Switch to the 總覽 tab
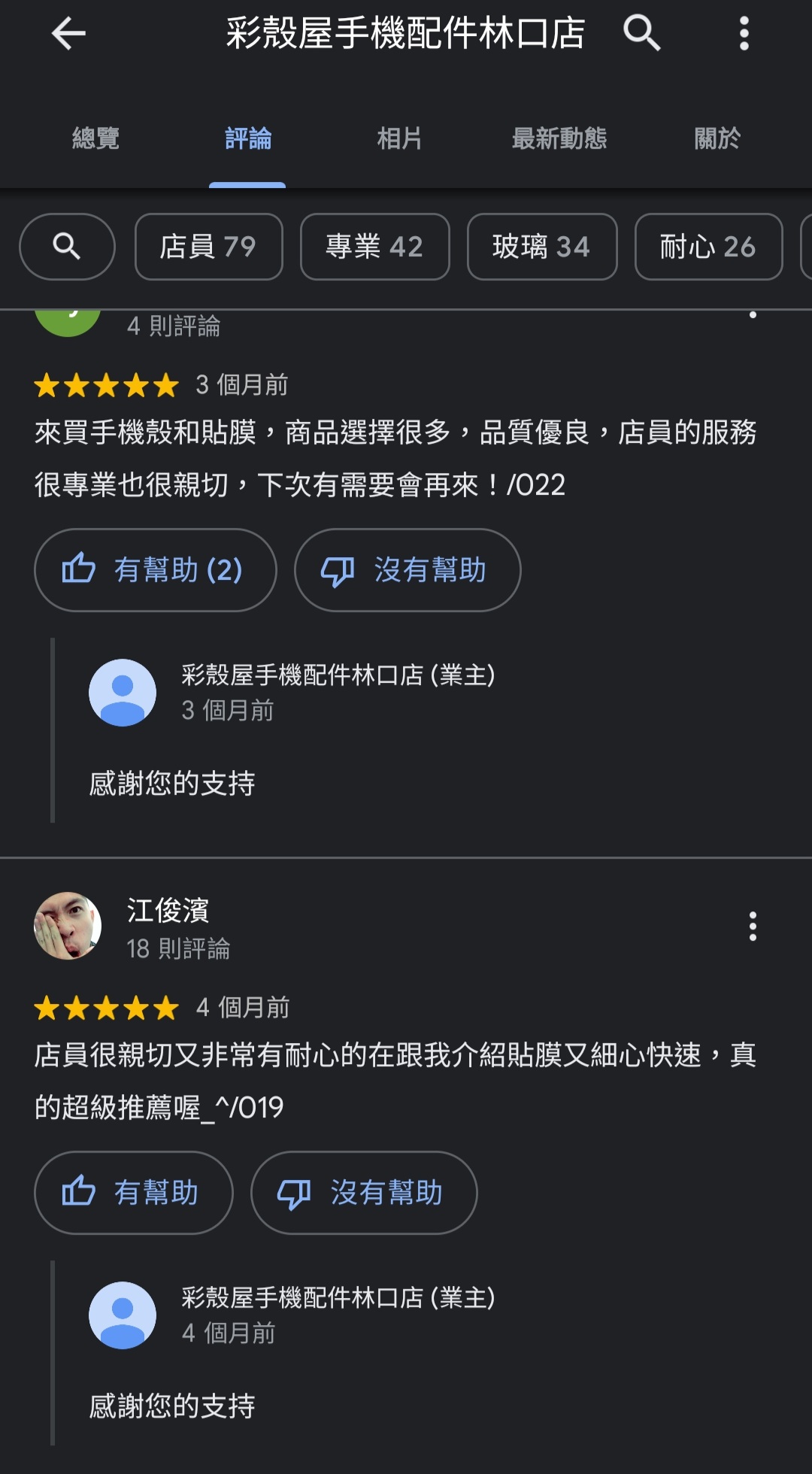The width and height of the screenshot is (812, 1474). pos(95,138)
